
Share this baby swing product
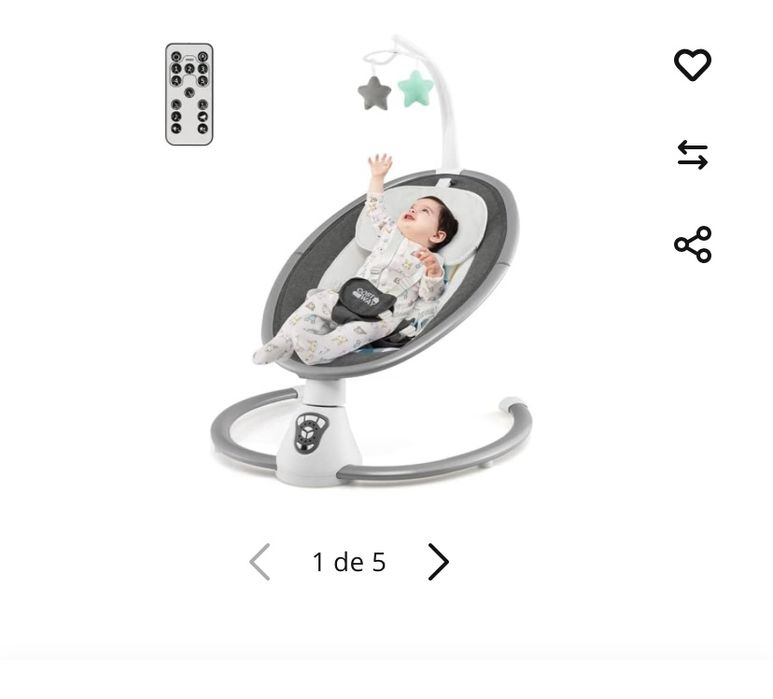[x=692, y=244]
